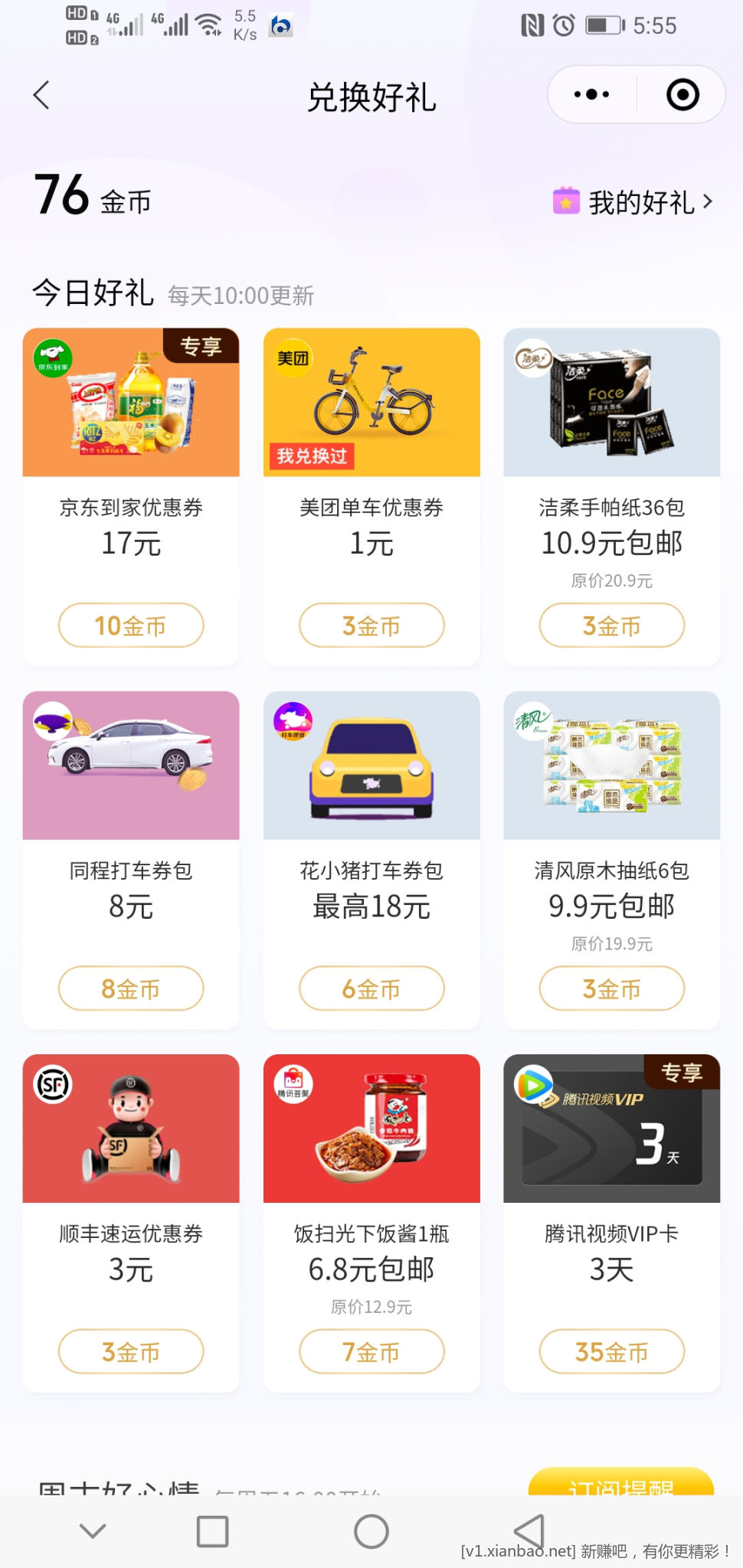This screenshot has width=743, height=1568.
Task: Open the 洁柔手帕纸36包 product image
Action: click(x=611, y=403)
